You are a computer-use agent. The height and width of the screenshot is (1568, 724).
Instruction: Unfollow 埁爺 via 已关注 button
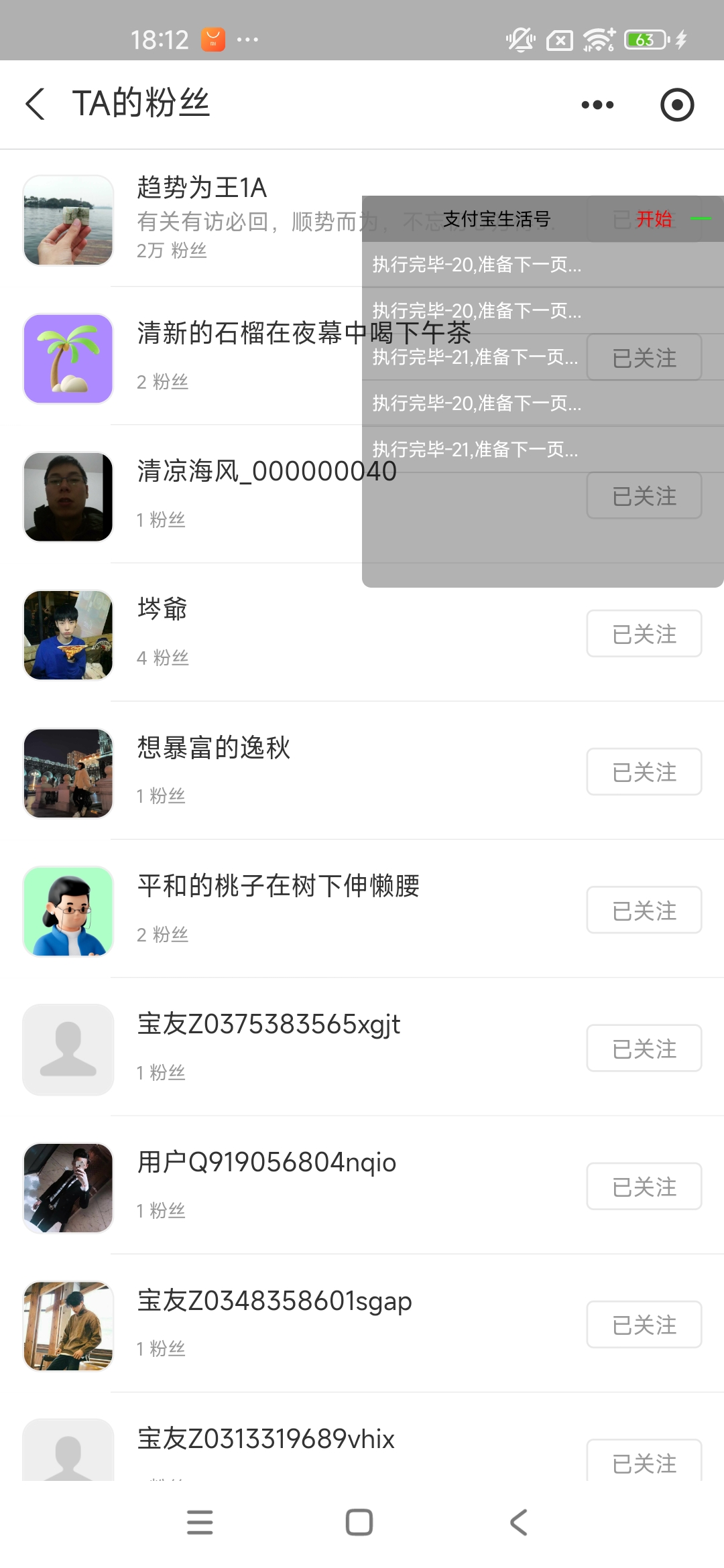644,634
